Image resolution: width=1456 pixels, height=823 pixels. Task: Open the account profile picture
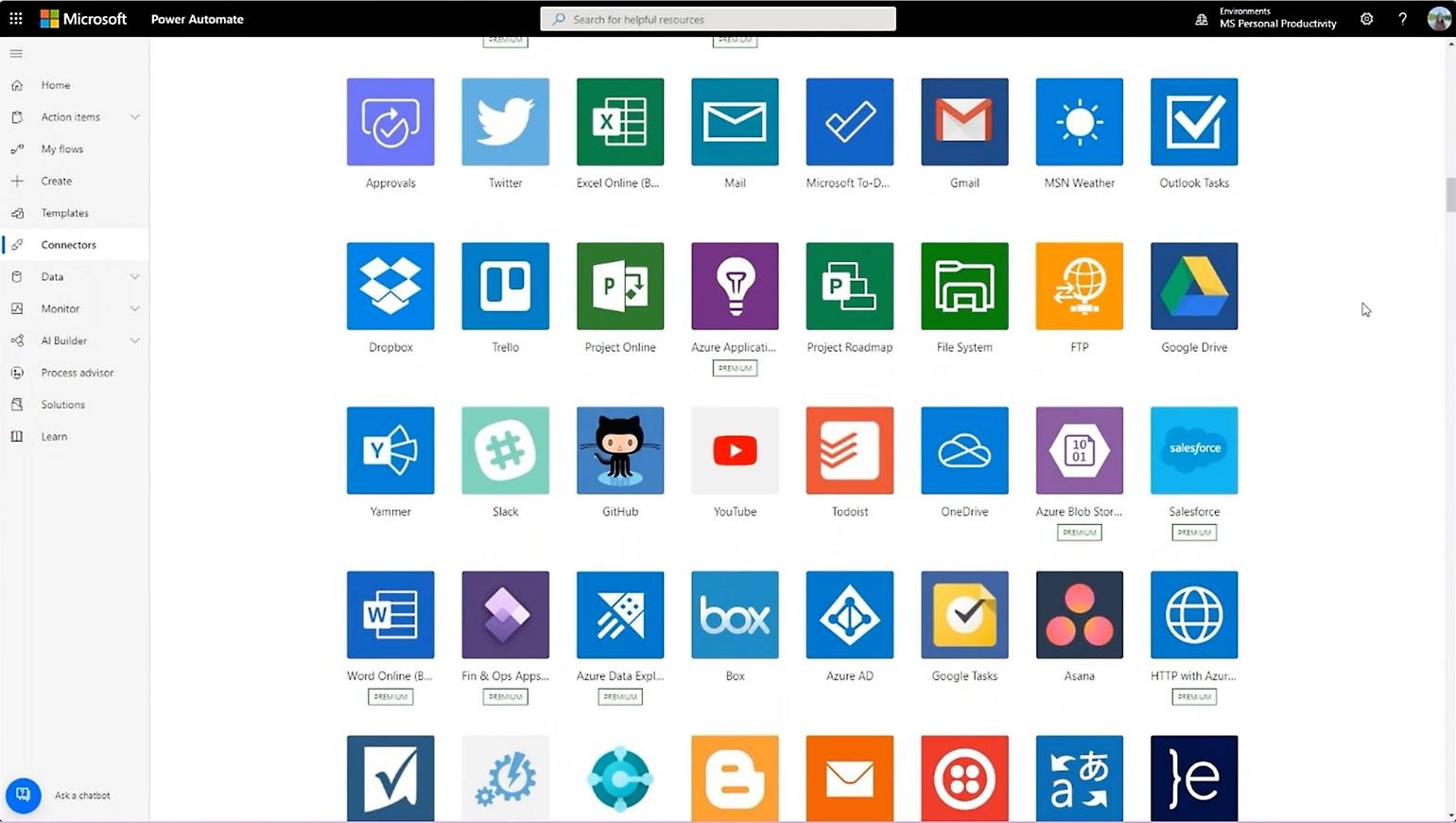click(x=1438, y=19)
